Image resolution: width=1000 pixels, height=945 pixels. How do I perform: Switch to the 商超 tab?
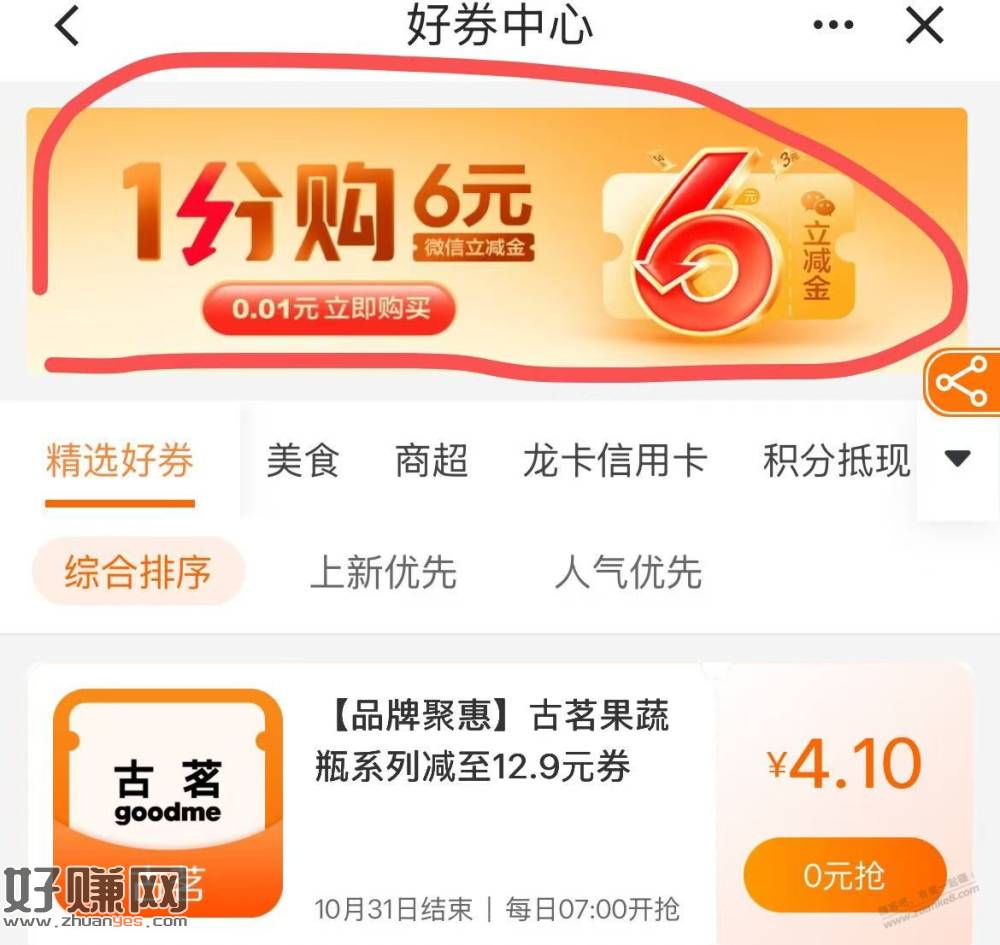[431, 462]
